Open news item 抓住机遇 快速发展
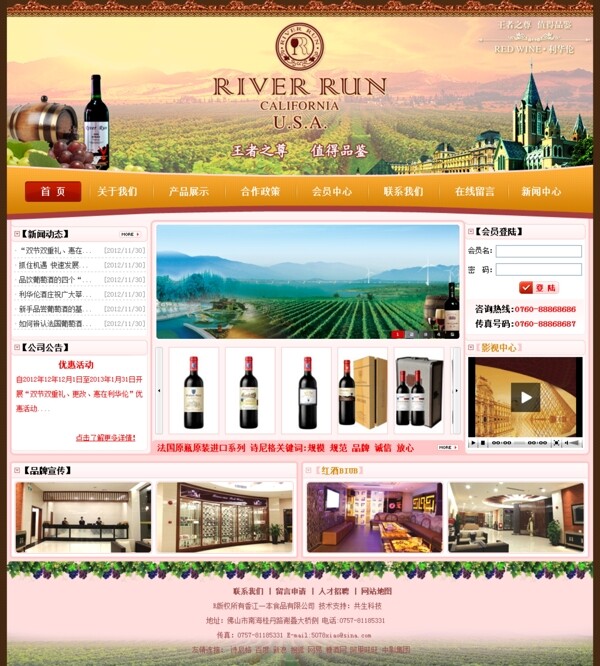 (56, 265)
